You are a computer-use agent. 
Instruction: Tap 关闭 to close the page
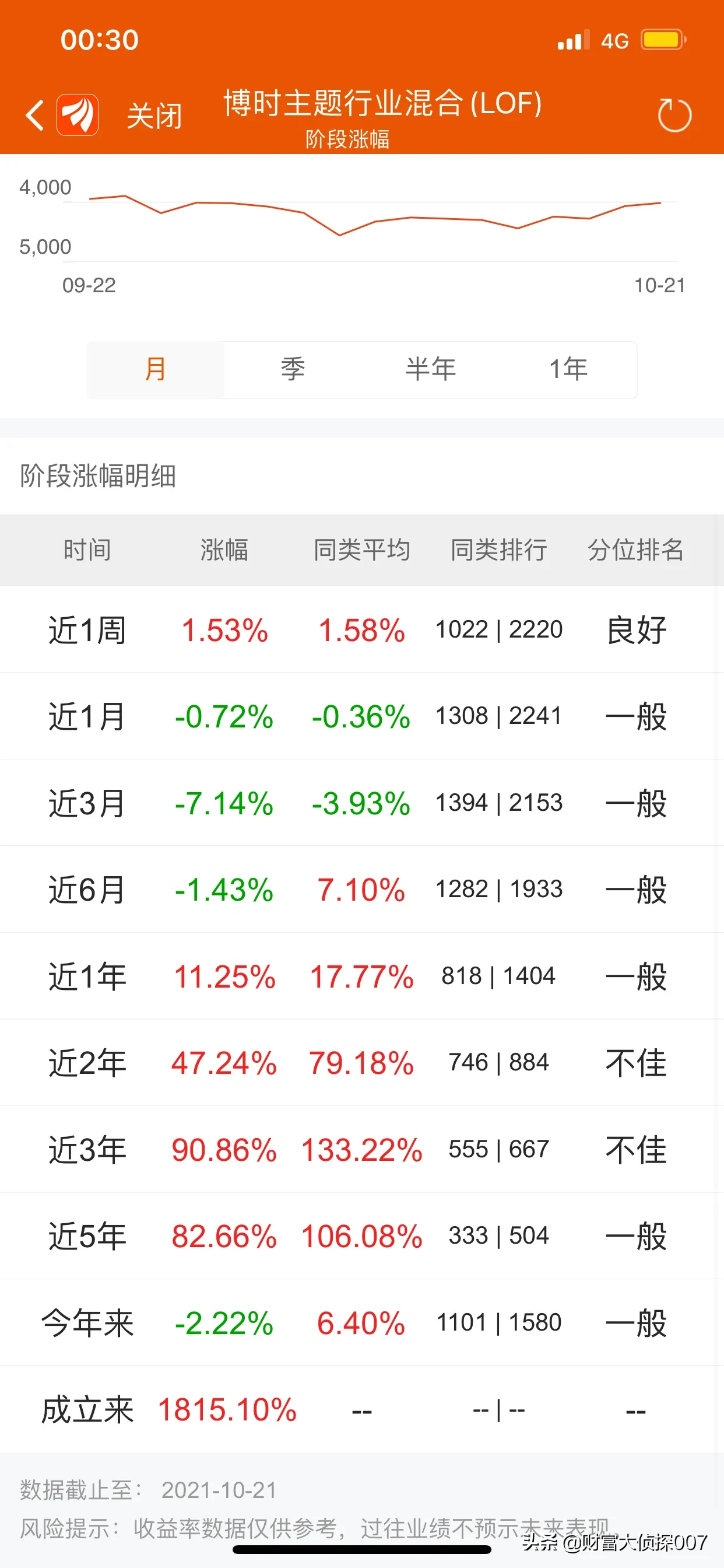click(154, 116)
